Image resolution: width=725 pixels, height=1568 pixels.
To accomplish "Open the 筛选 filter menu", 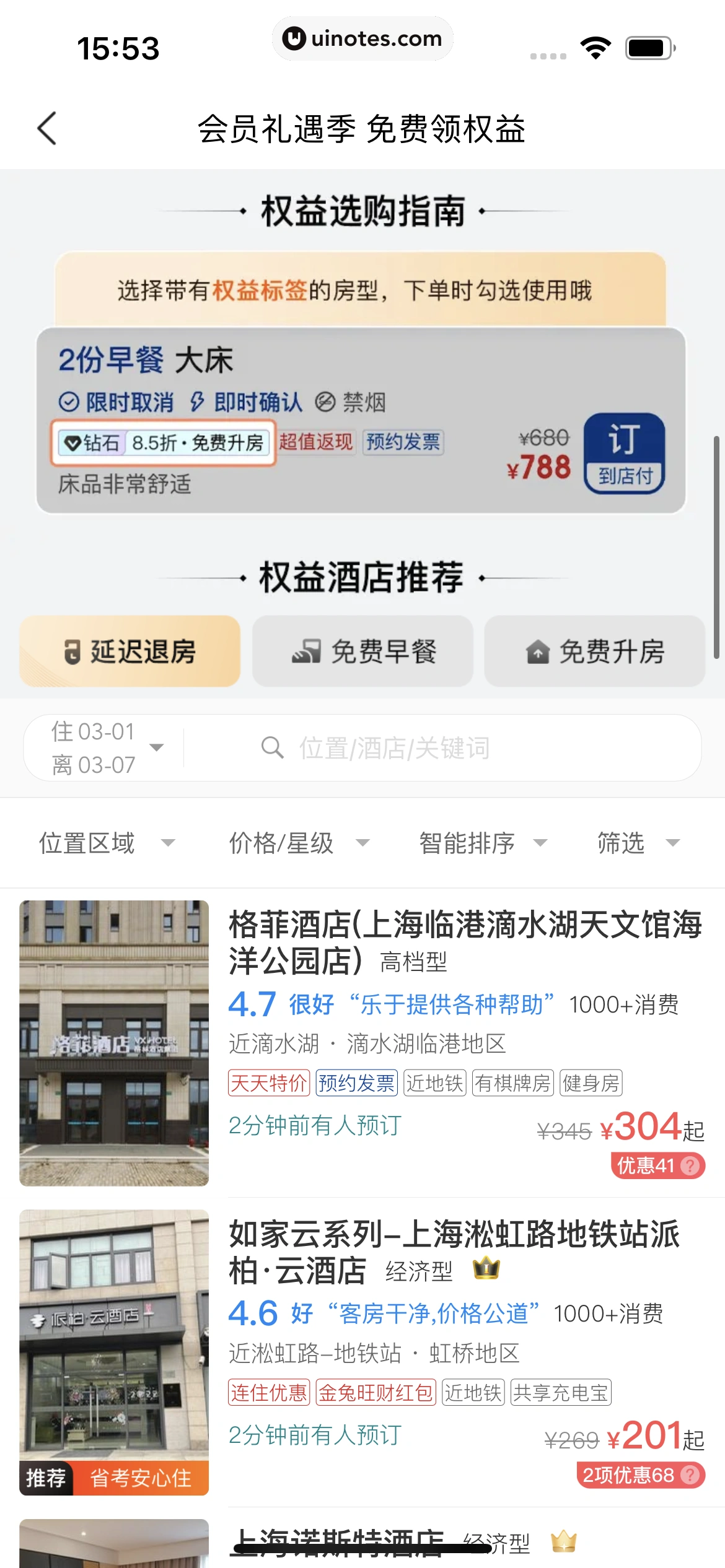I will point(638,843).
